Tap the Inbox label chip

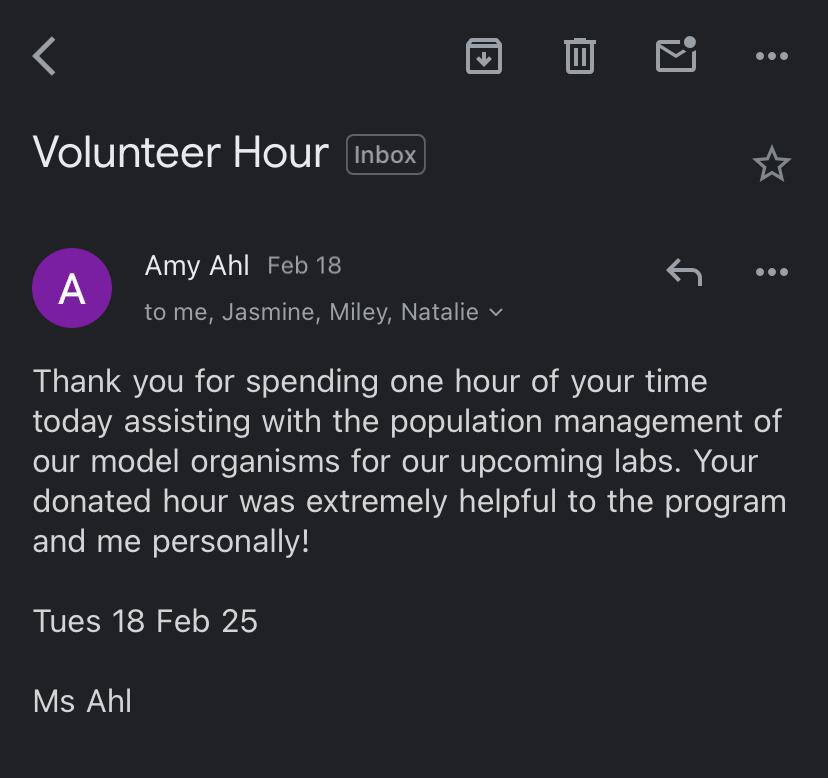(385, 155)
